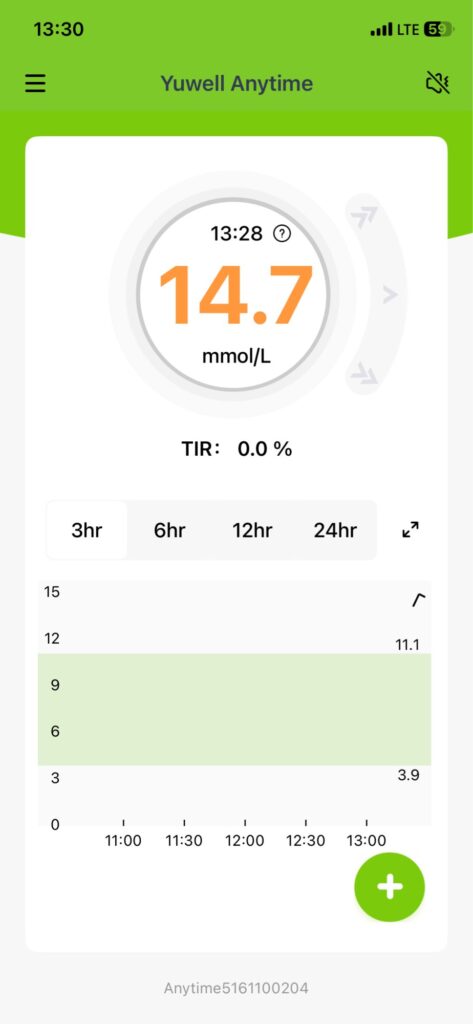Switch to the 6hr chart range

tap(169, 530)
